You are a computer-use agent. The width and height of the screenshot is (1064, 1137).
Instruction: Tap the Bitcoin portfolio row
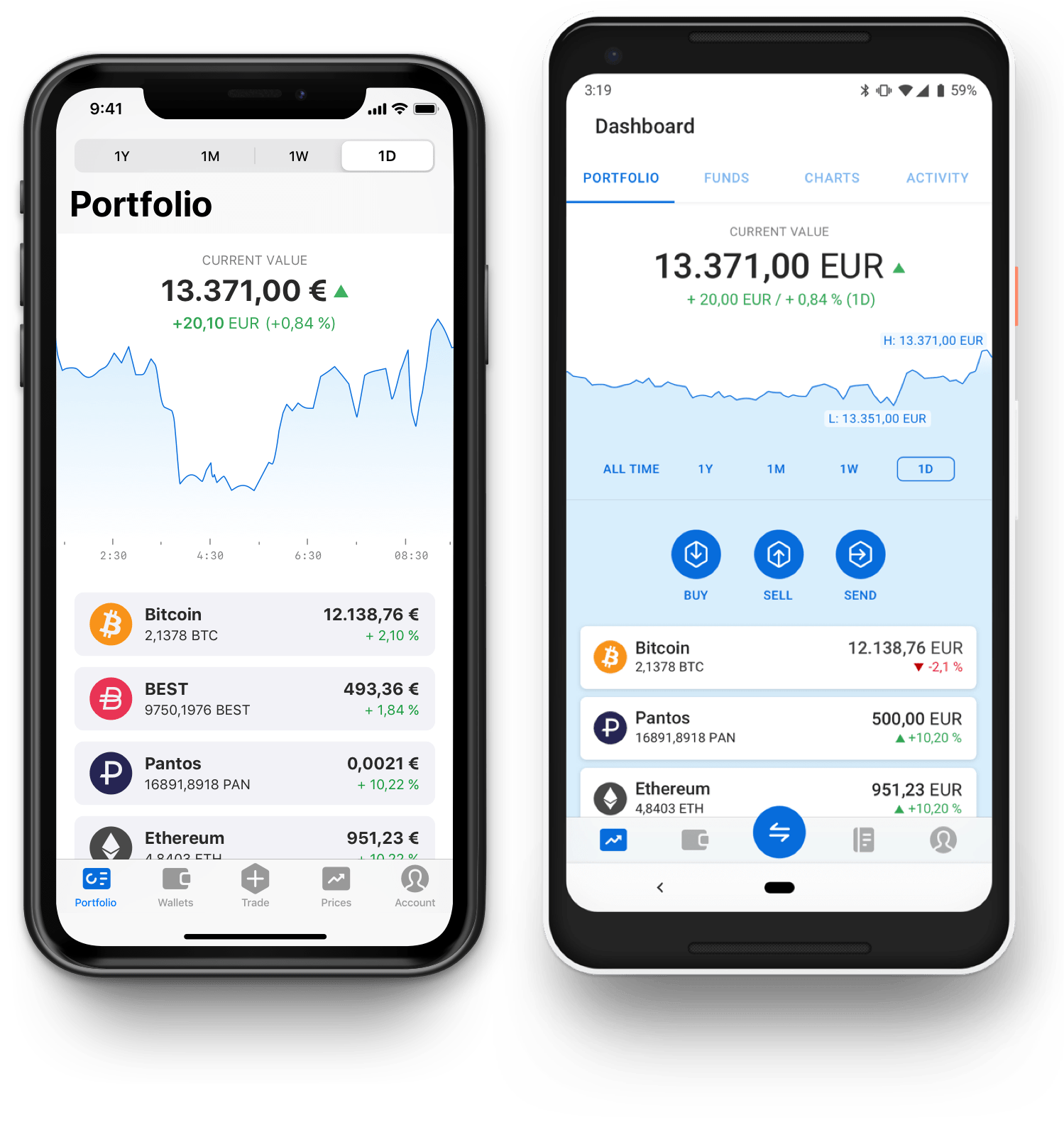coord(254,624)
